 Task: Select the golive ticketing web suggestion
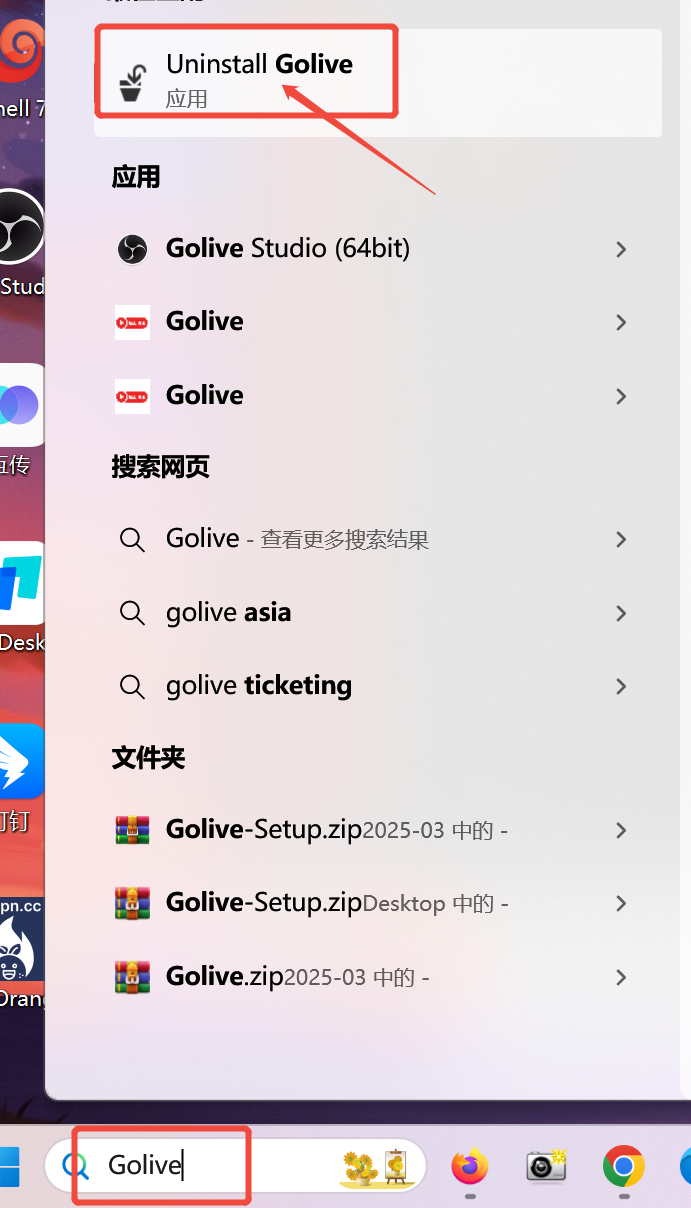coord(258,686)
